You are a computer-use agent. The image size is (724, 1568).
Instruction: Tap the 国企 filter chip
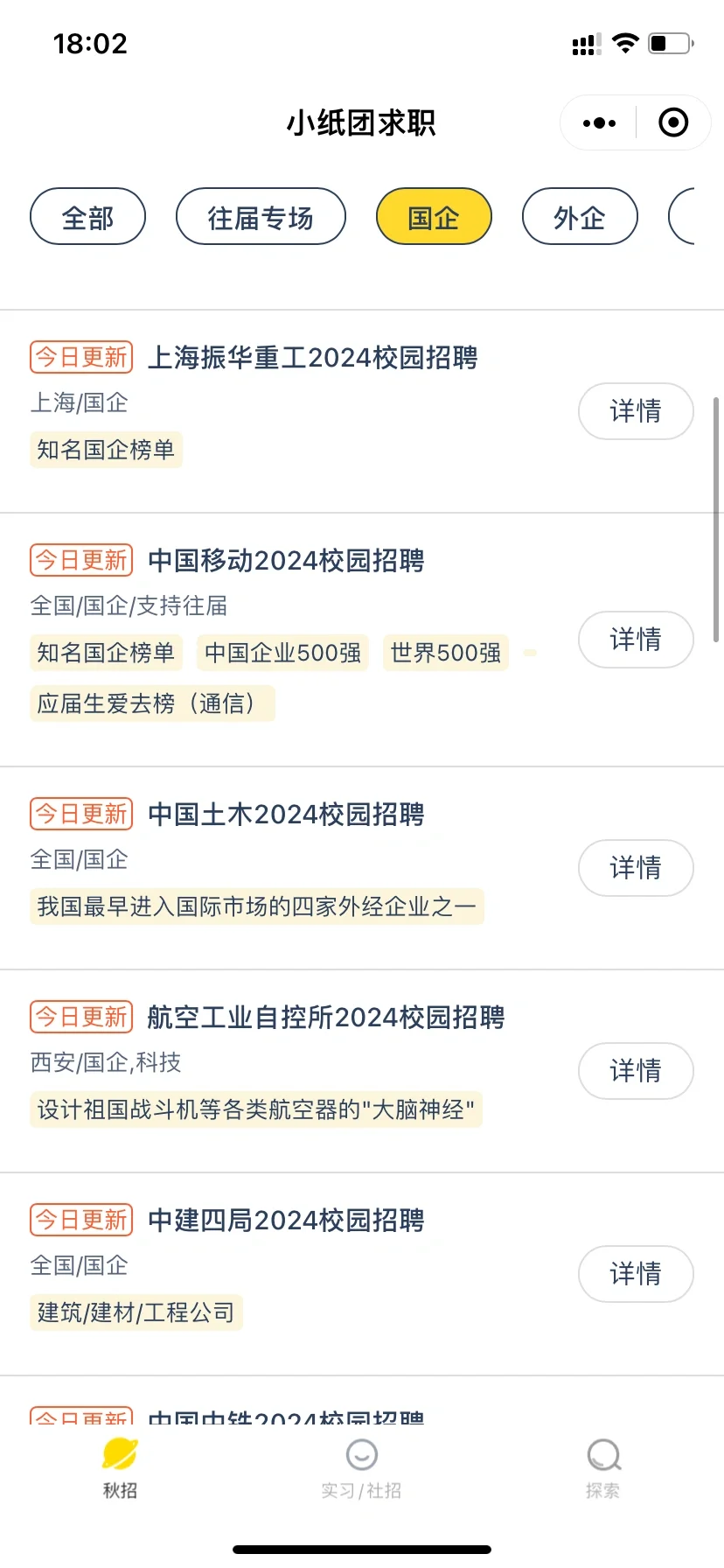pos(434,216)
